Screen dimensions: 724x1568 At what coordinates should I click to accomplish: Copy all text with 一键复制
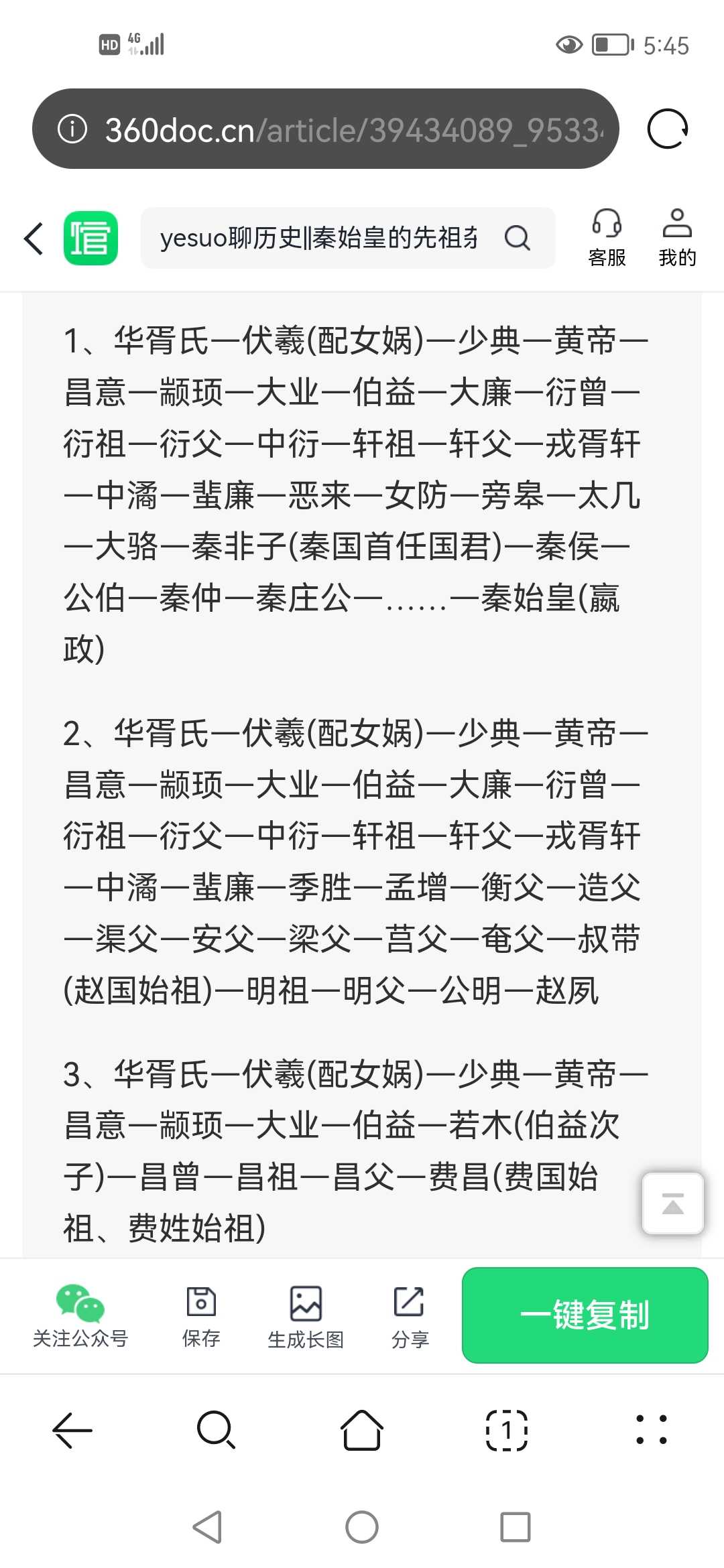click(x=585, y=1315)
